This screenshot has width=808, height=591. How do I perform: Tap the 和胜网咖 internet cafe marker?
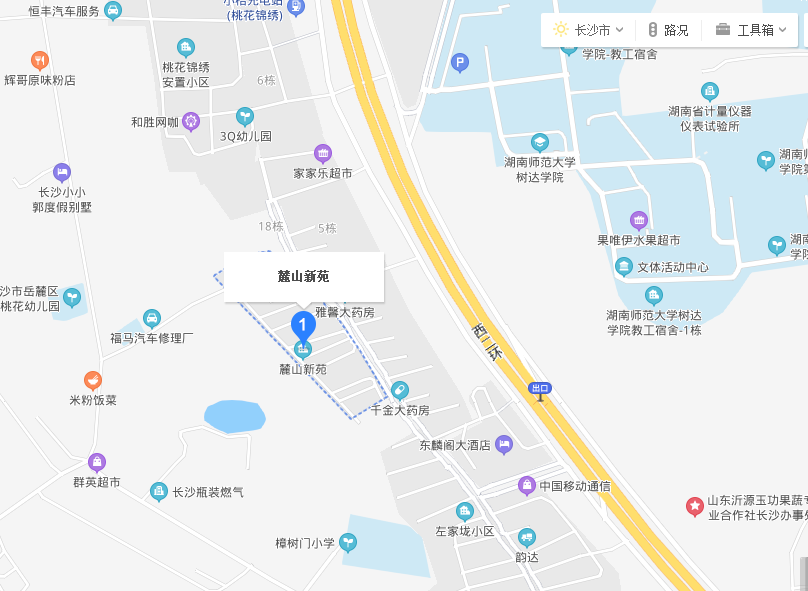click(191, 122)
